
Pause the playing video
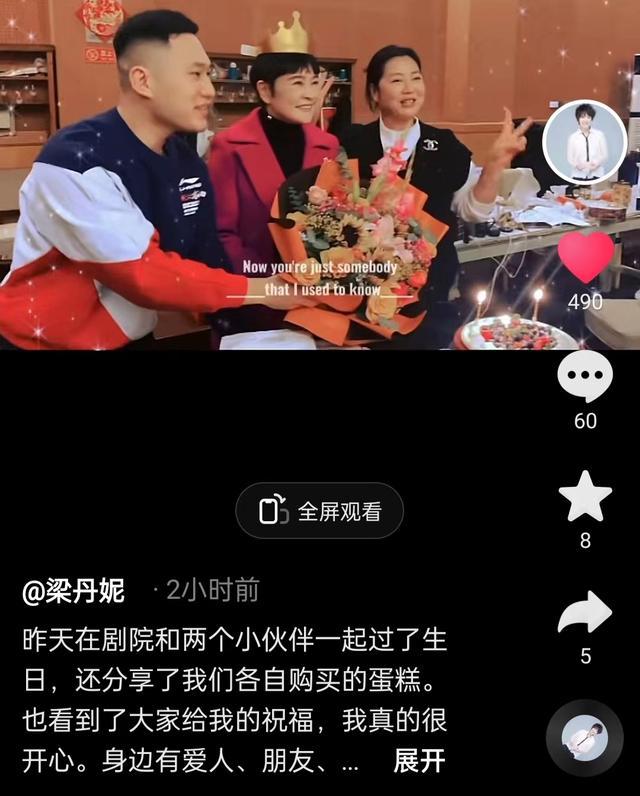[270, 190]
